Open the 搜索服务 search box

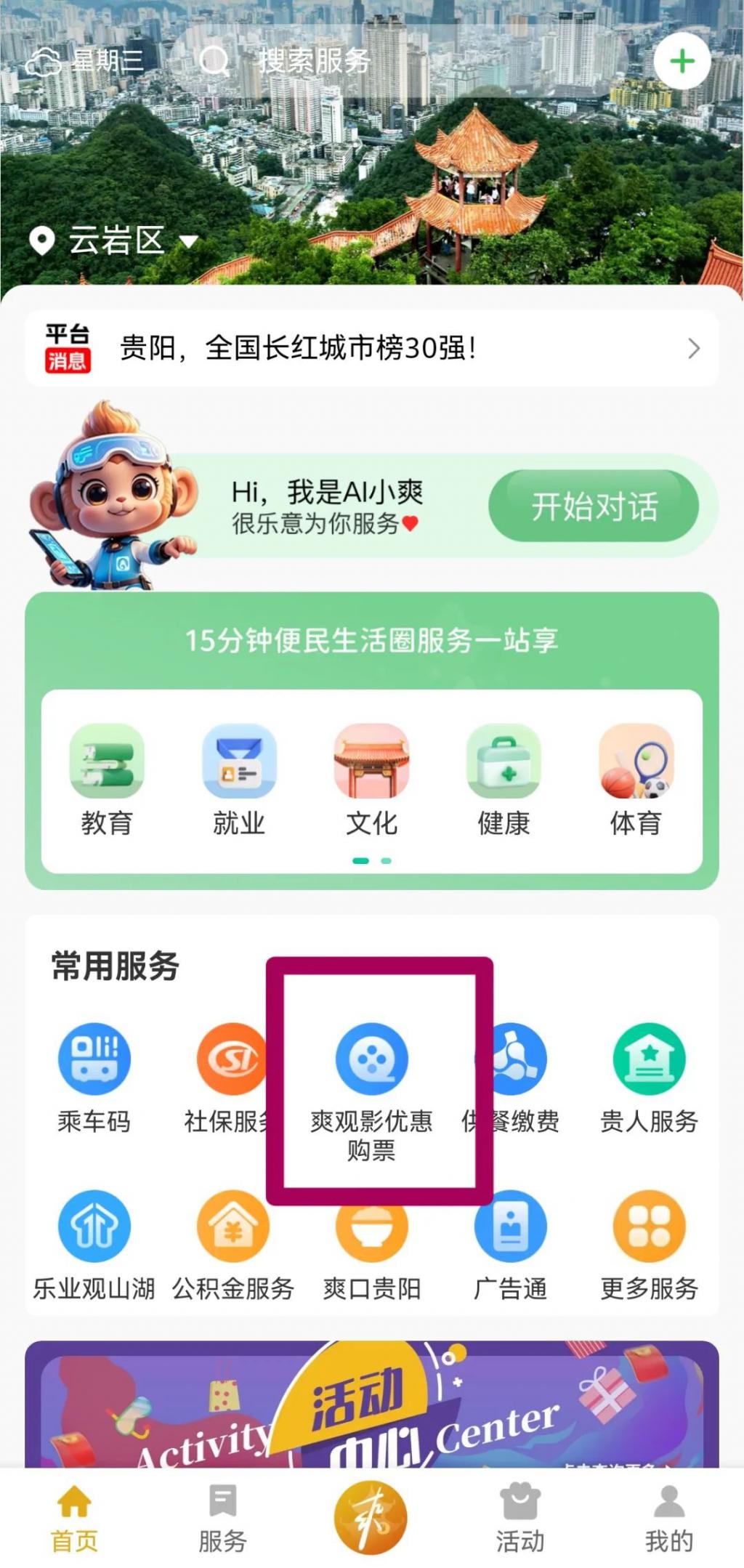pyautogui.click(x=312, y=61)
